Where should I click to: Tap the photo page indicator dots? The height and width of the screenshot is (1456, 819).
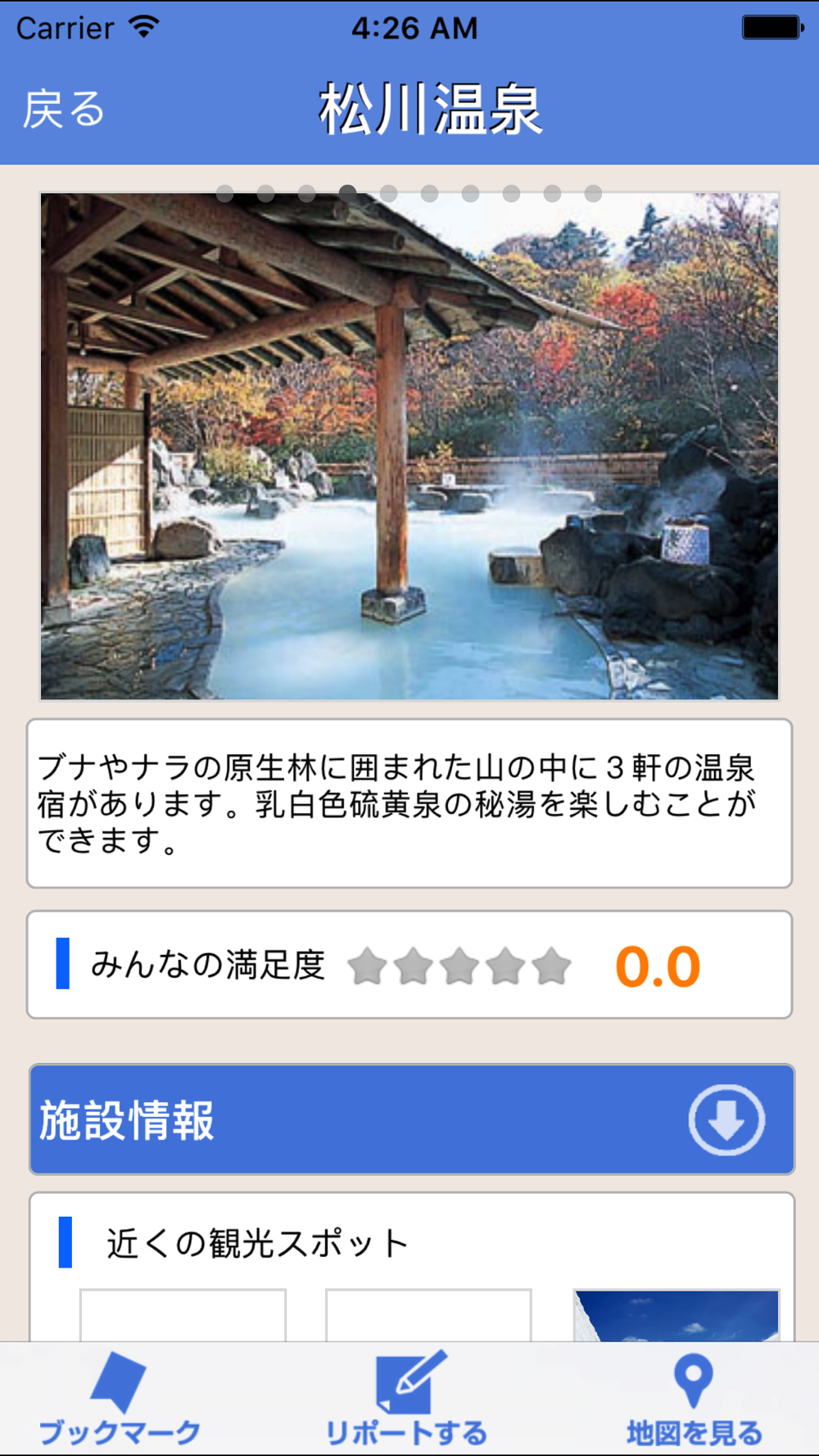(409, 194)
